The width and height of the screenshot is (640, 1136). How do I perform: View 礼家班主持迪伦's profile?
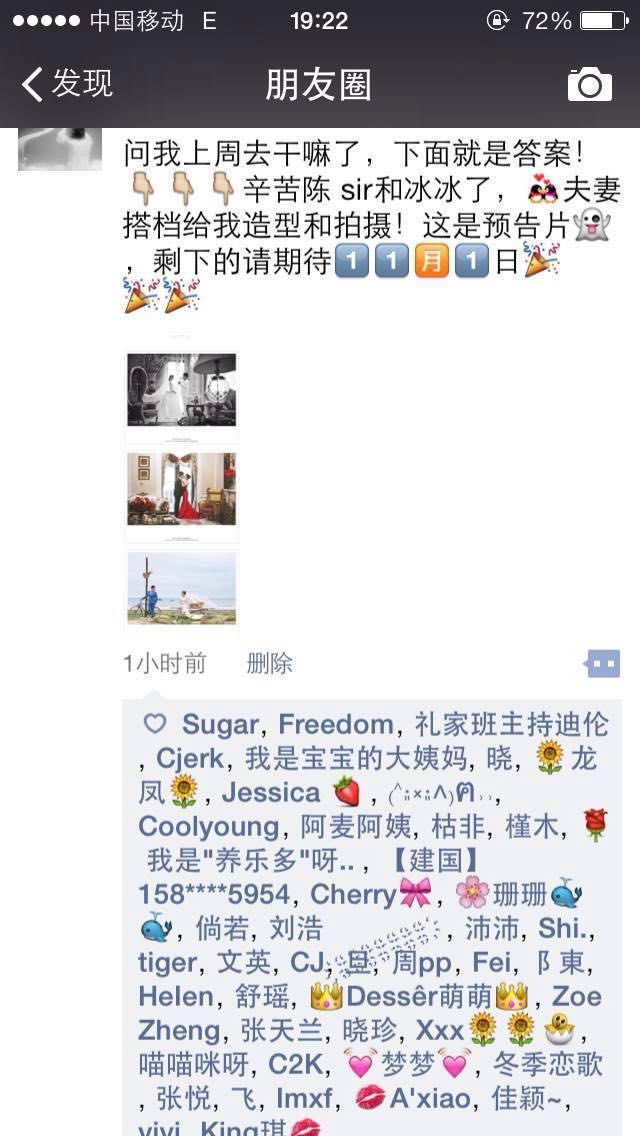(512, 724)
